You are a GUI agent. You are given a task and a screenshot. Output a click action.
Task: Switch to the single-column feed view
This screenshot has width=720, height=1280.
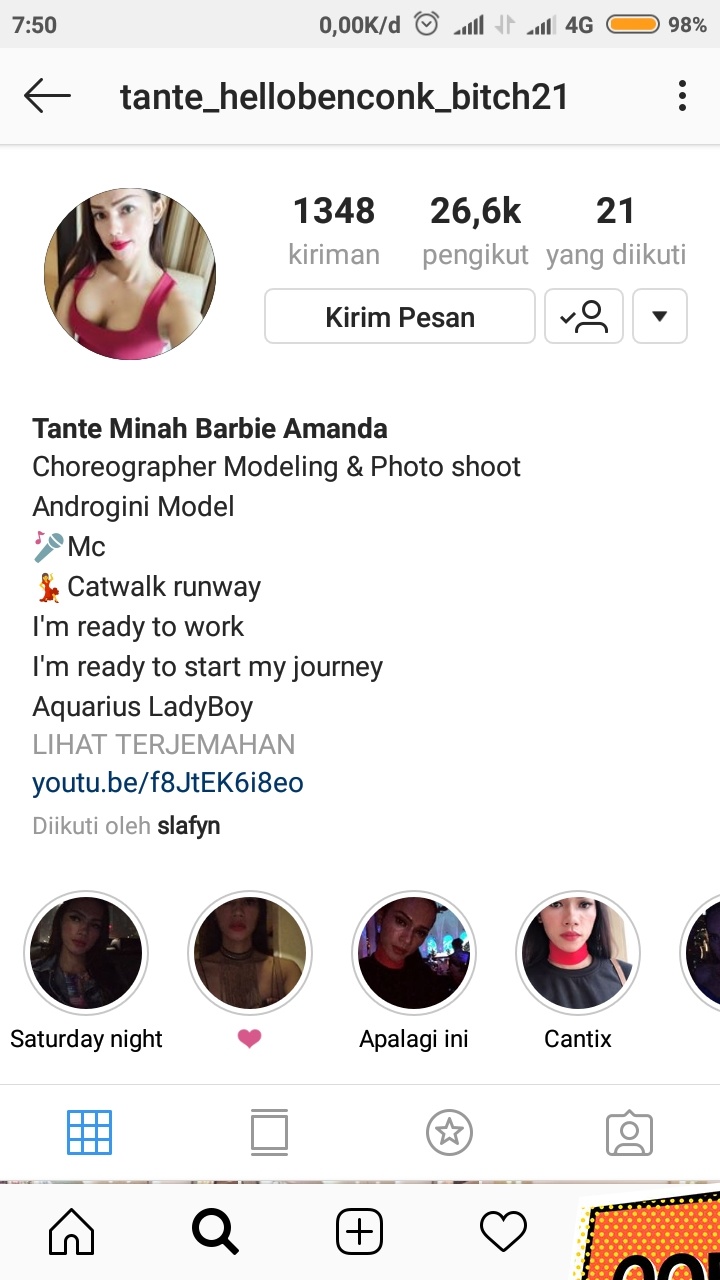(270, 1133)
